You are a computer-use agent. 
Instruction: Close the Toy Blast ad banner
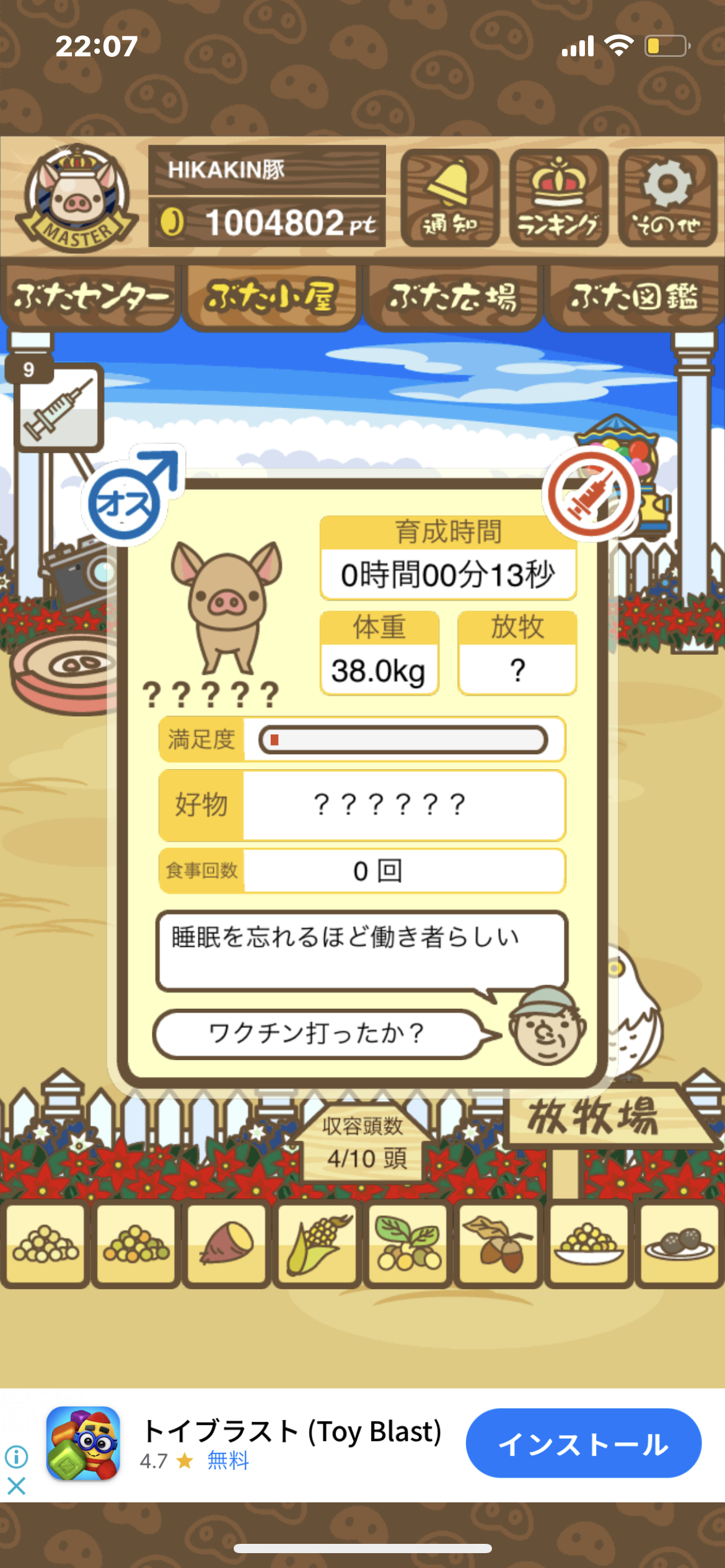16,1485
